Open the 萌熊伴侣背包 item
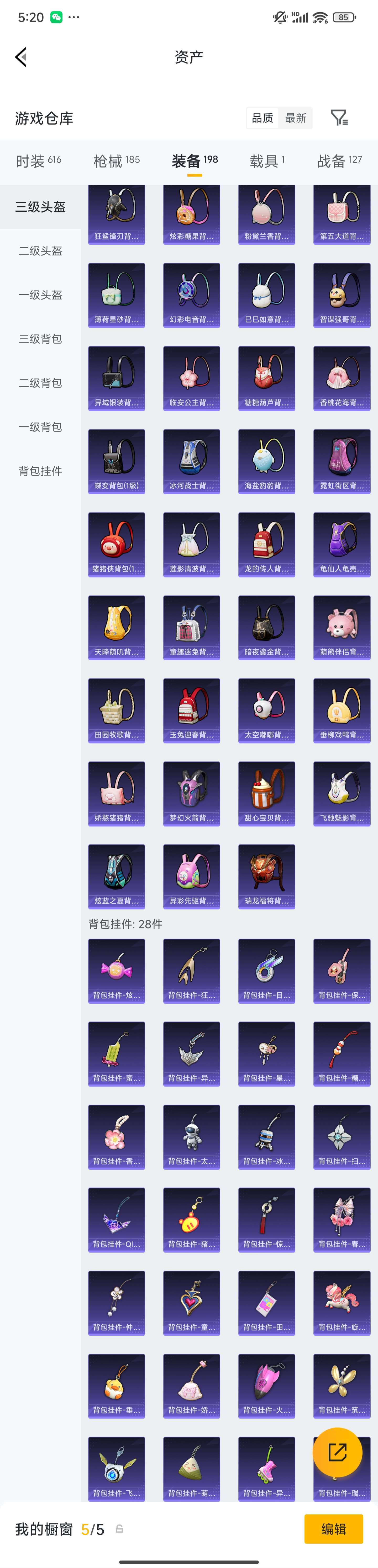The image size is (378, 1568). [342, 627]
